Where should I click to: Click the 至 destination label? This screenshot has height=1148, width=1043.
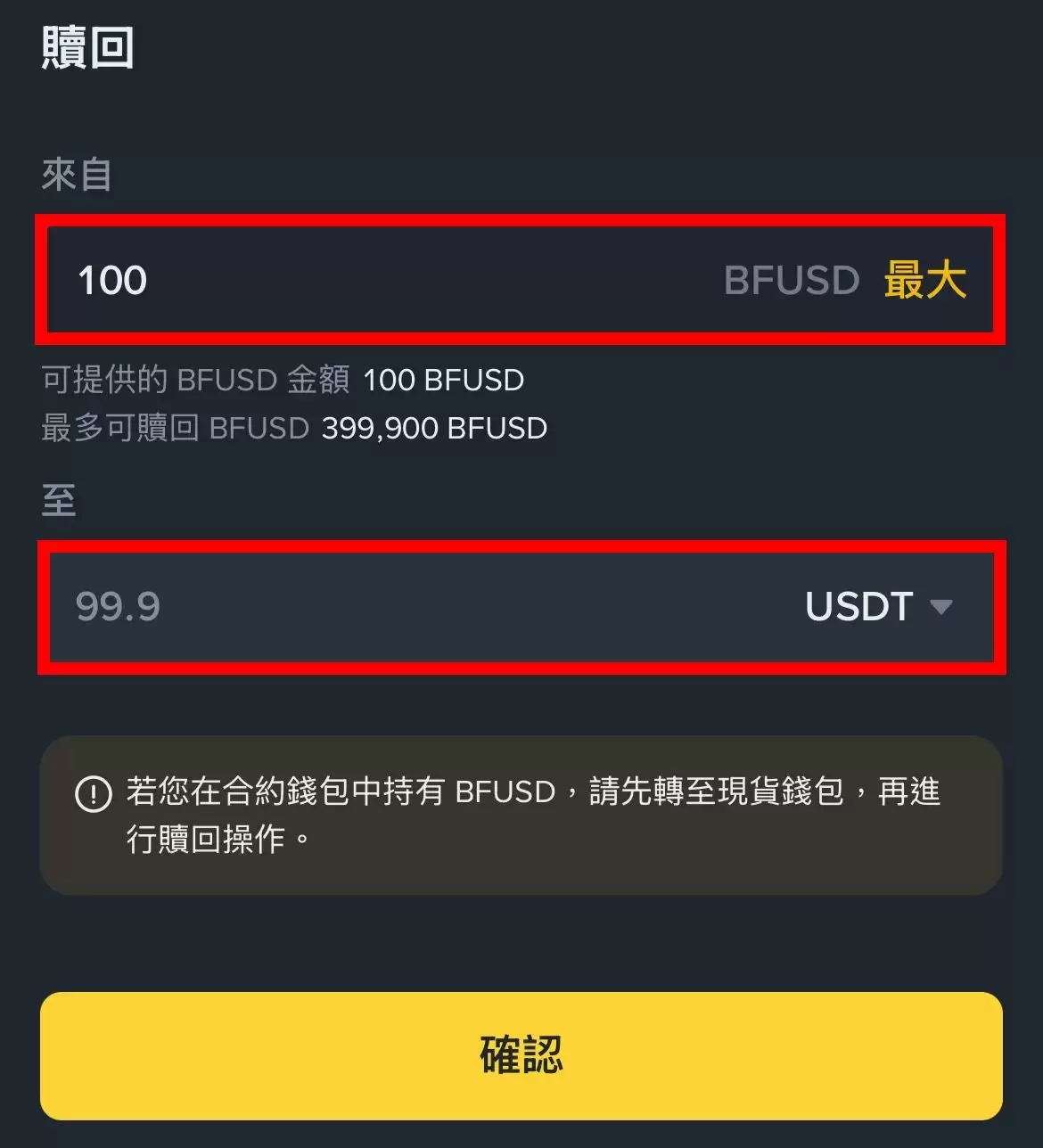pos(56,500)
